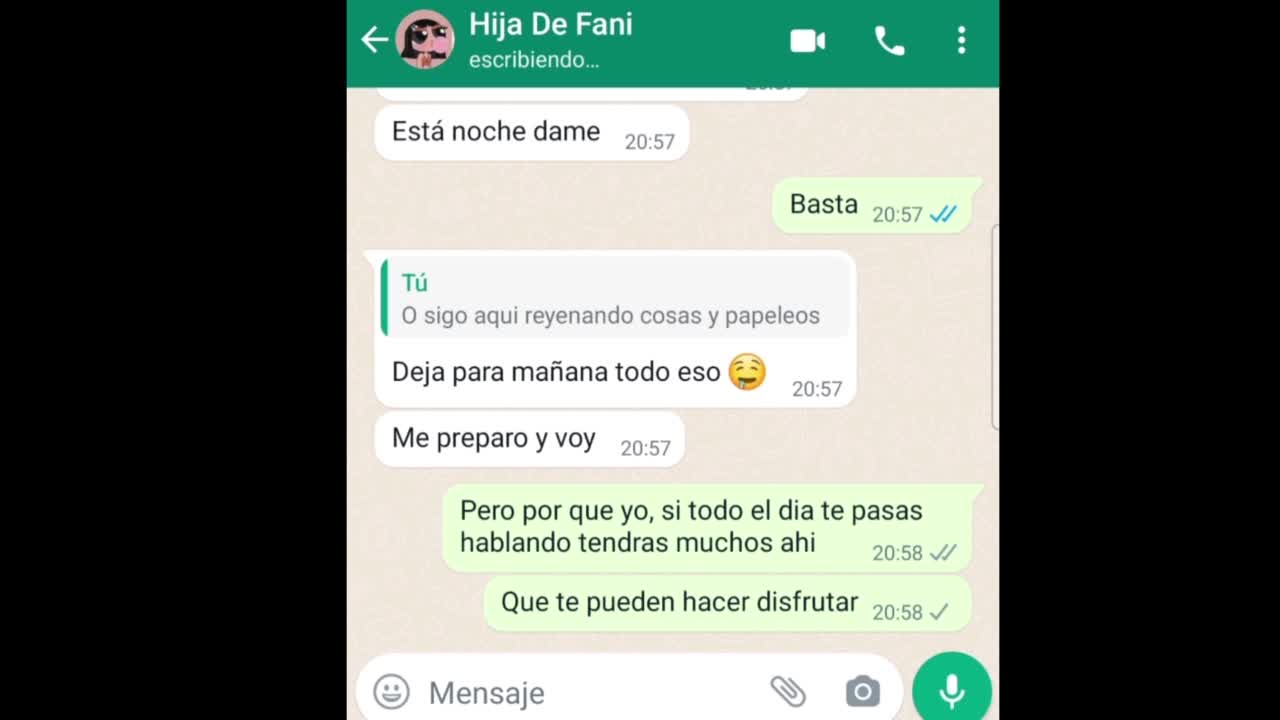
Task: Tap the microphone voice message button
Action: [x=951, y=690]
